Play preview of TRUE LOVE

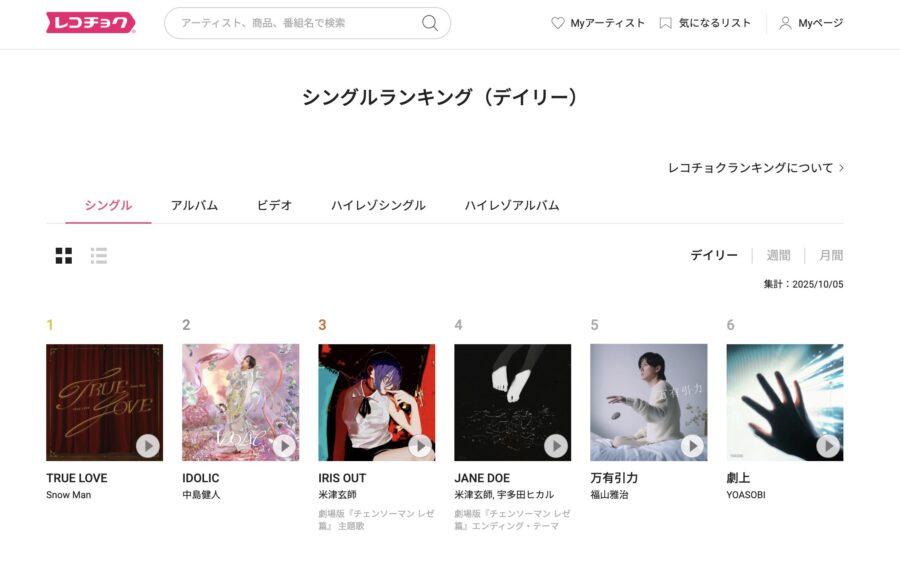pos(148,446)
